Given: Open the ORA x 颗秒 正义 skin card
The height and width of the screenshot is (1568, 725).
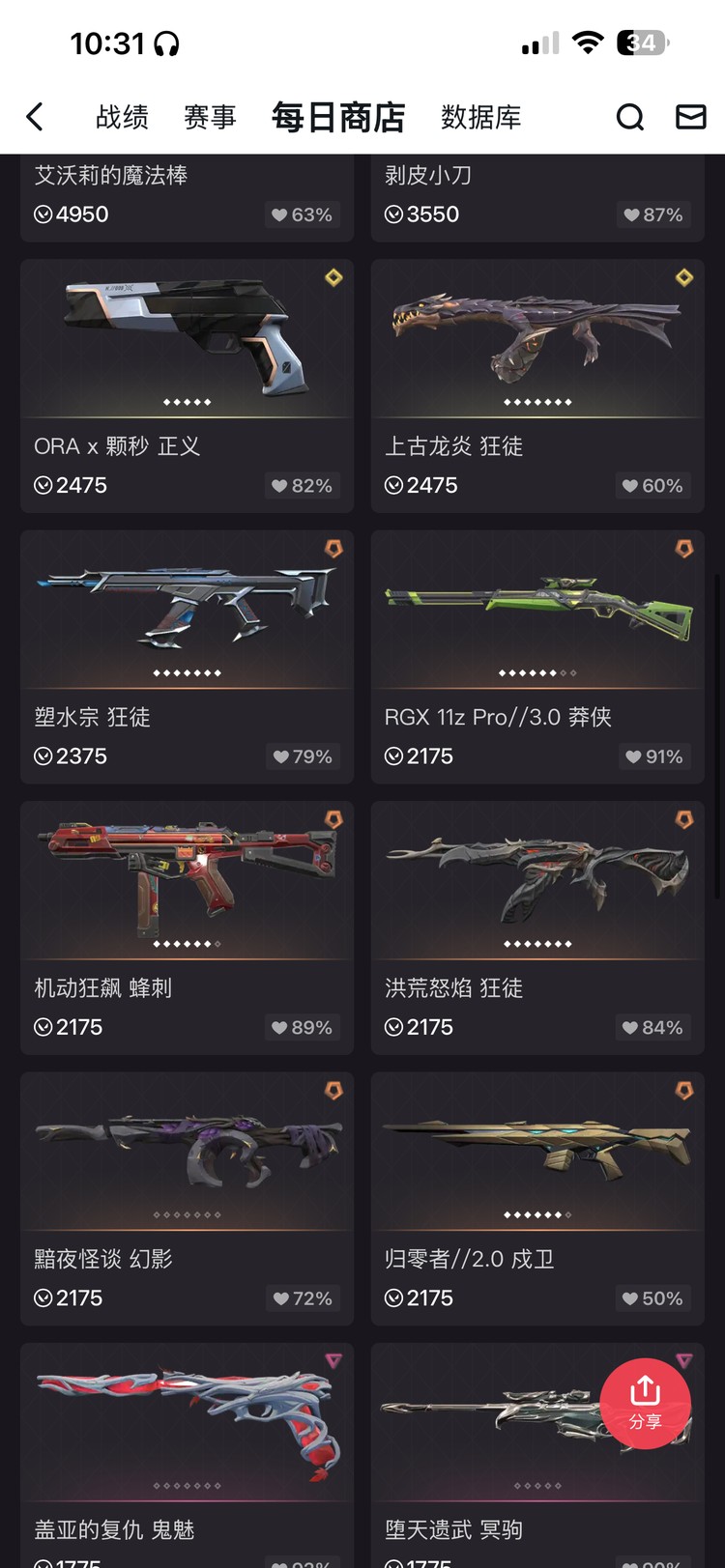Looking at the screenshot, I should (187, 385).
